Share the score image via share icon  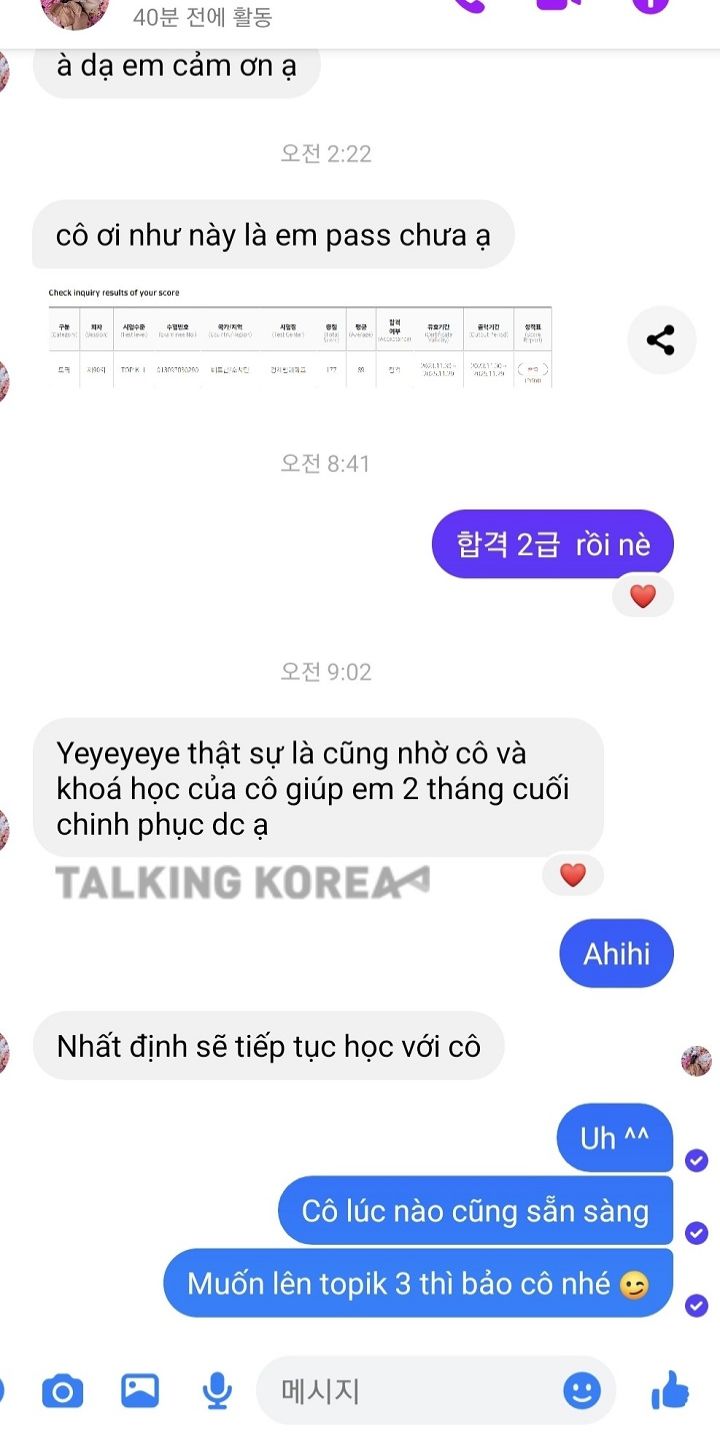(661, 340)
